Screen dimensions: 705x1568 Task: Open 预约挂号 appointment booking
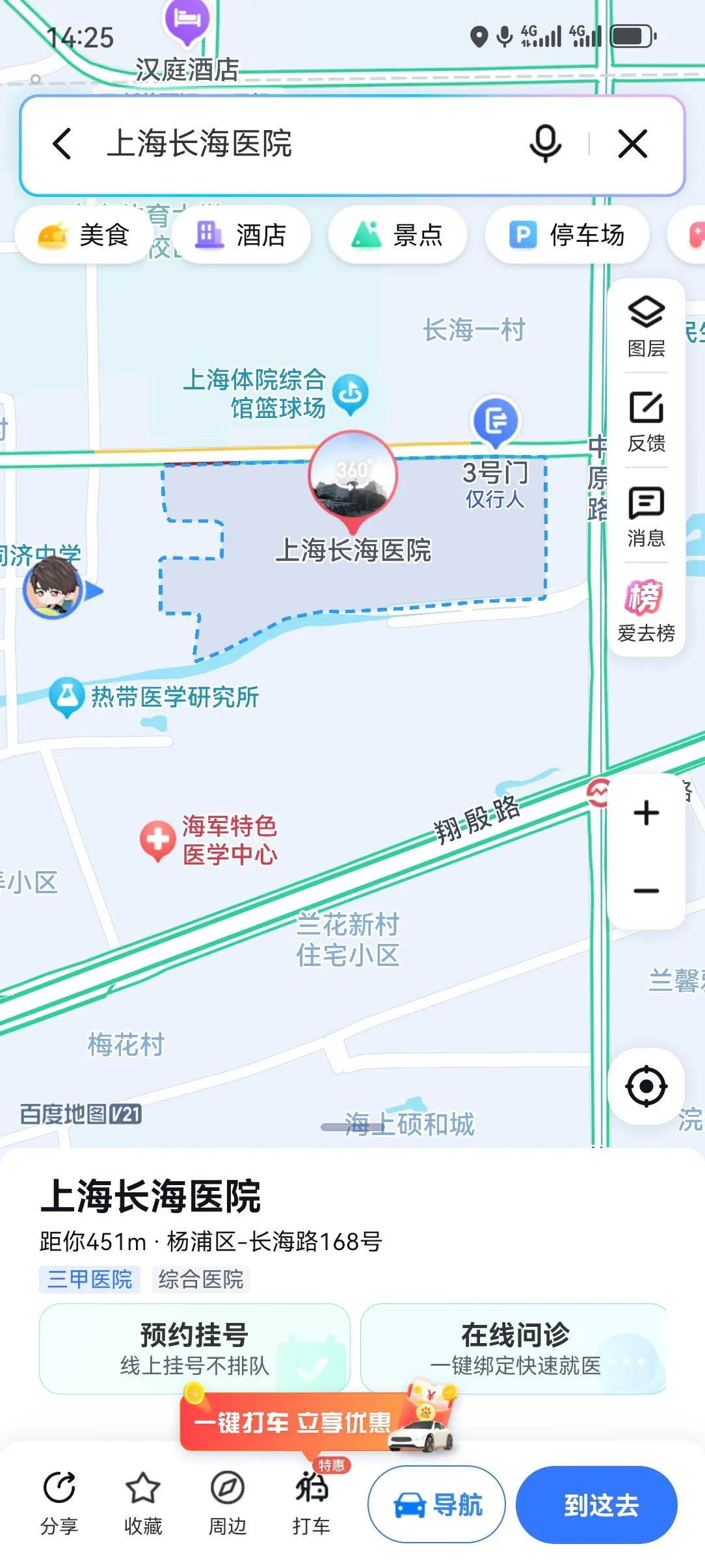click(x=194, y=1348)
